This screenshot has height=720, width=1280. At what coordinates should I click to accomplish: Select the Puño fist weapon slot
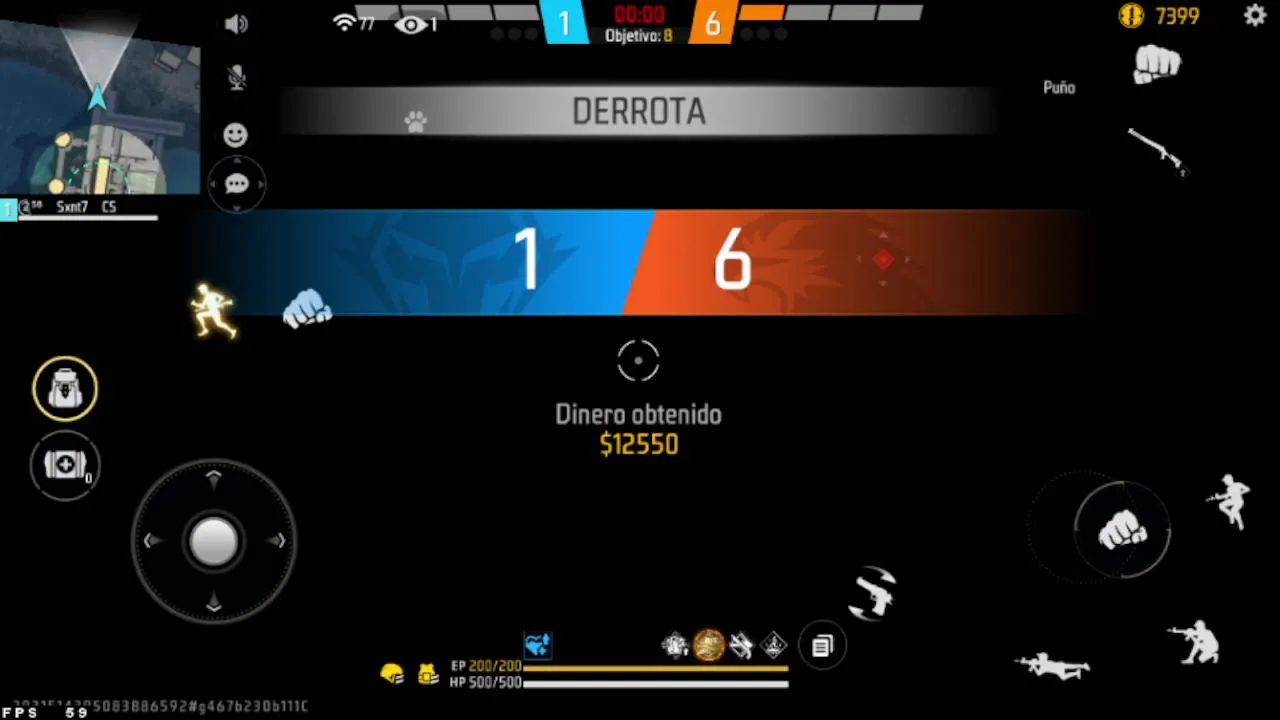1156,65
